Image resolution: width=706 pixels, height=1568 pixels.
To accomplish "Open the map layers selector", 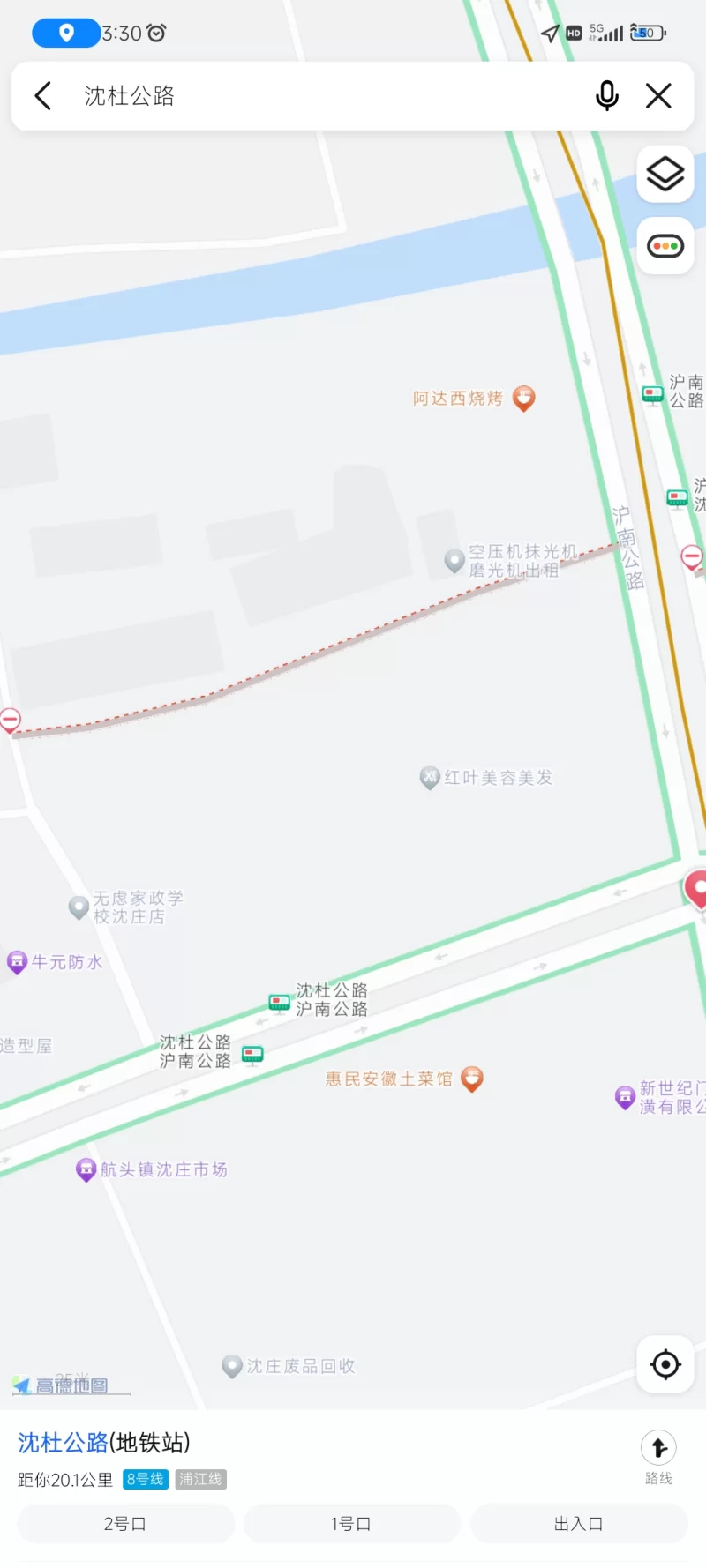I will coord(665,174).
